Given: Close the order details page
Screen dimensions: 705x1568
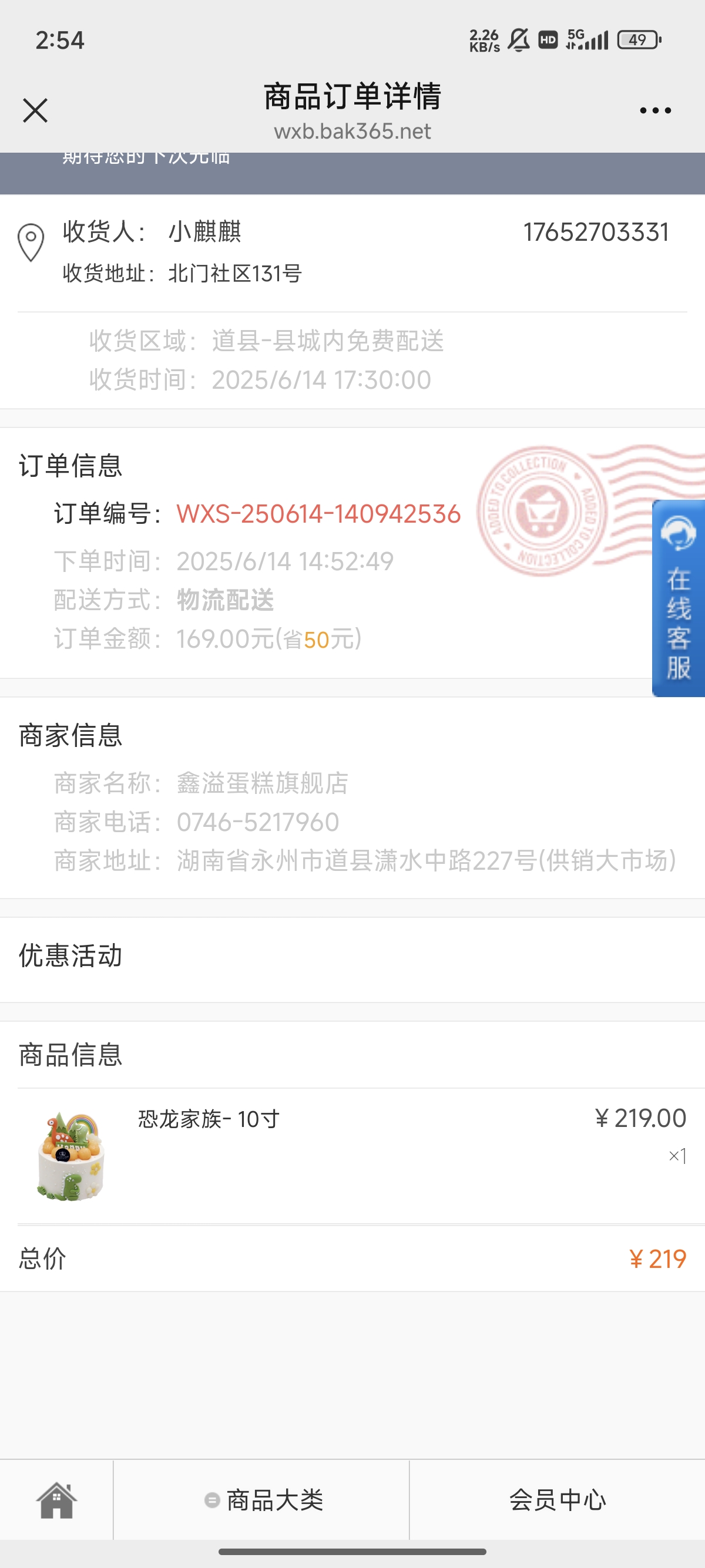Looking at the screenshot, I should (35, 111).
